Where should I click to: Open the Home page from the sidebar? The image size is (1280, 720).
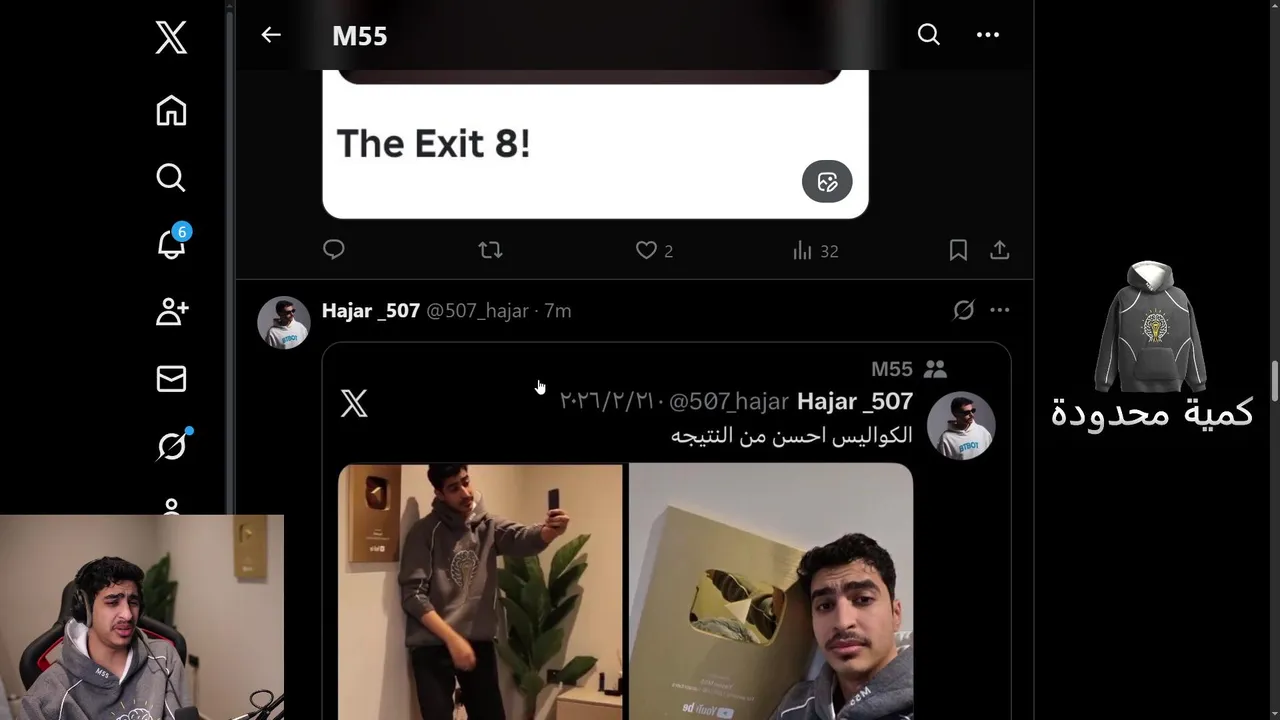171,111
